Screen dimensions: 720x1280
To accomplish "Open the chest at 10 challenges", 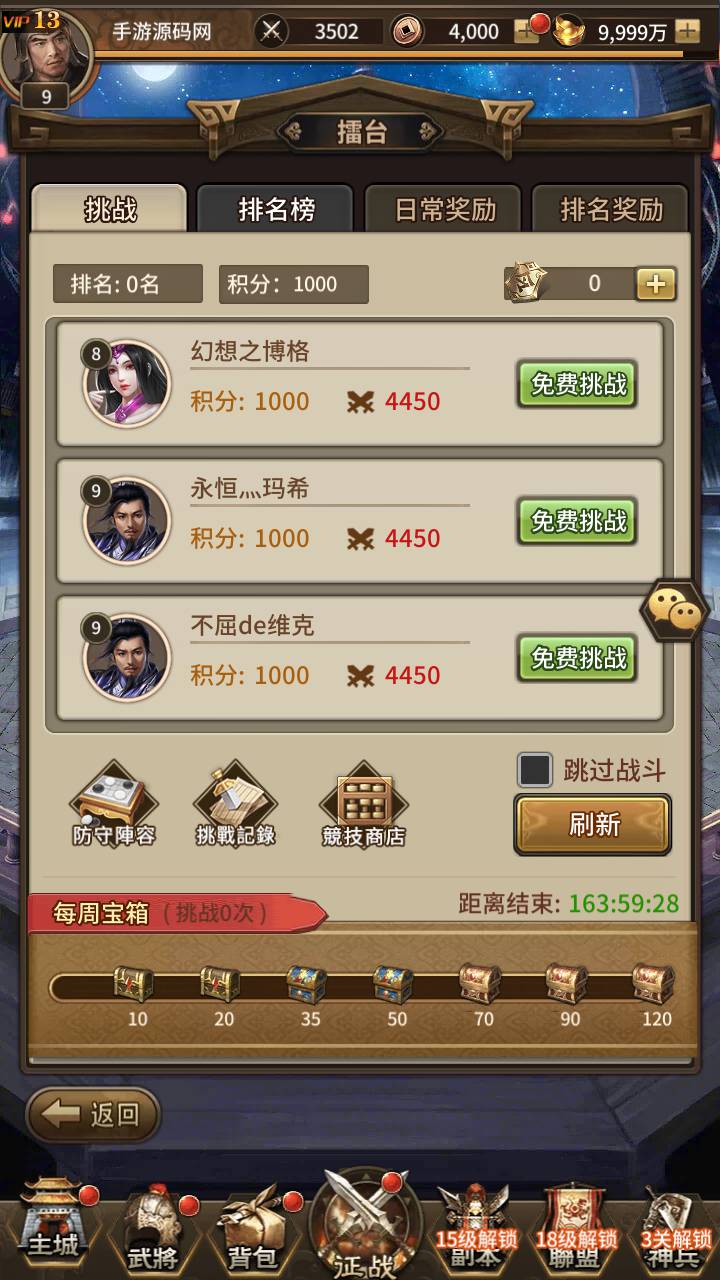I will (134, 986).
